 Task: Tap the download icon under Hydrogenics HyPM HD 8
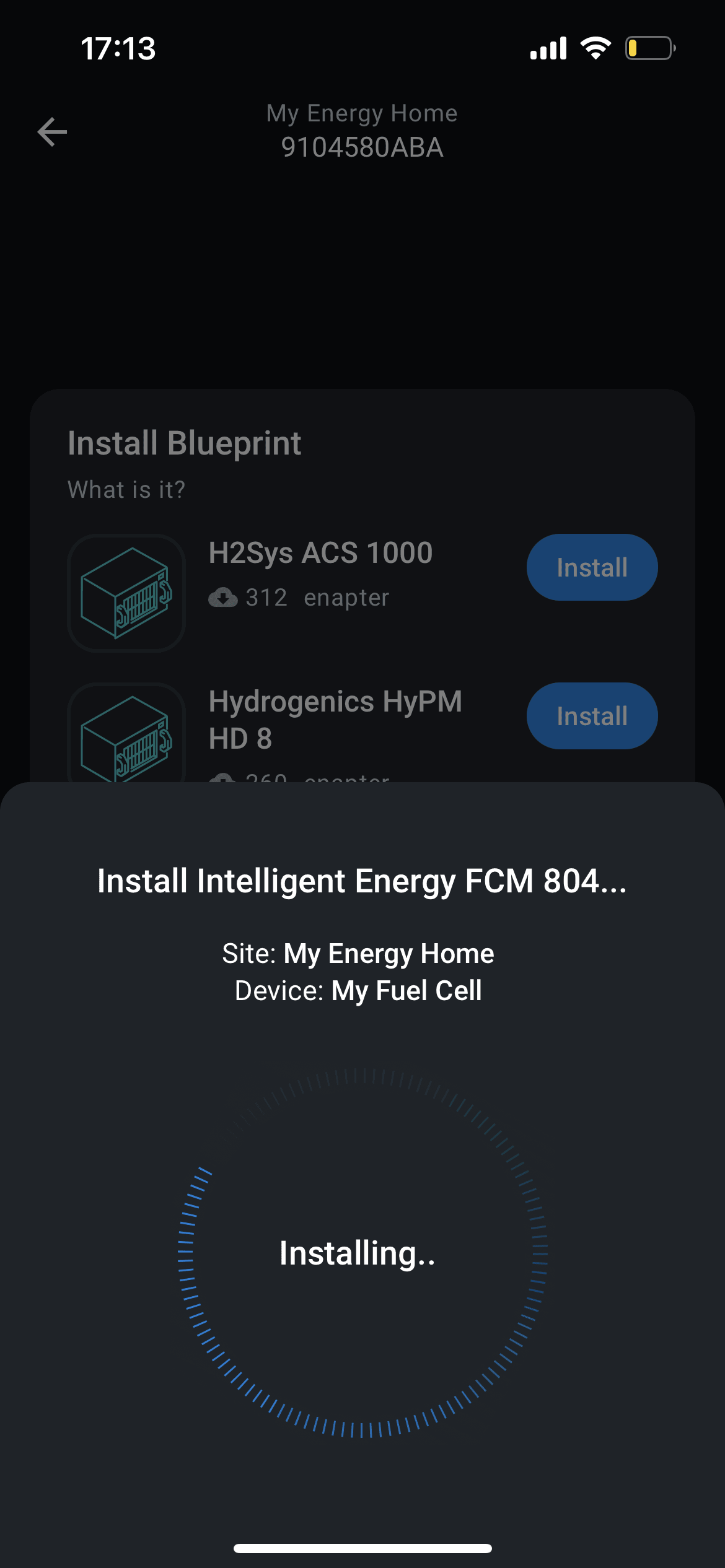coord(224,779)
